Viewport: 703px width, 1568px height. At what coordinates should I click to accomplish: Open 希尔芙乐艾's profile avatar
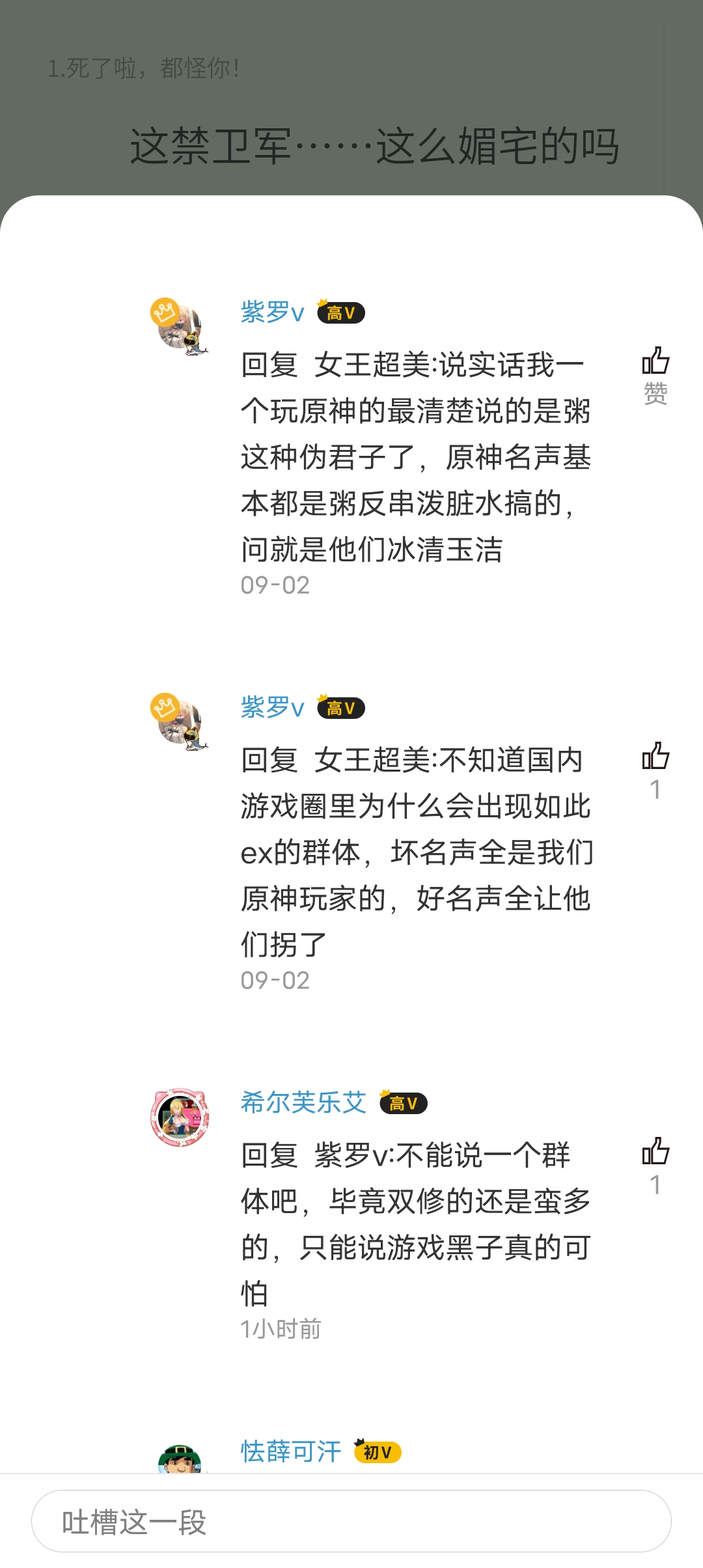[180, 1117]
